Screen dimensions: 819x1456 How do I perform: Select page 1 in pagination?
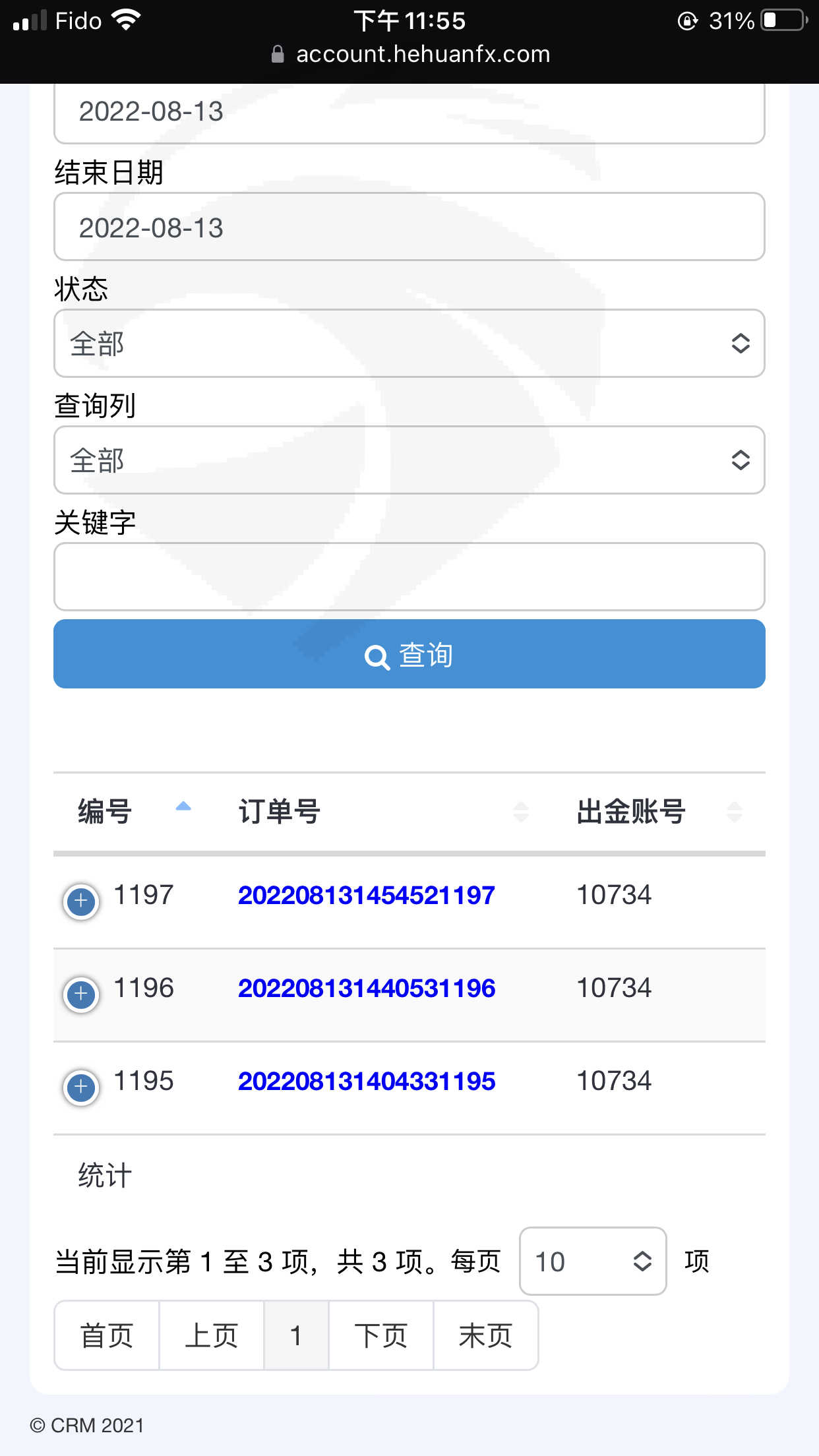(x=296, y=1335)
